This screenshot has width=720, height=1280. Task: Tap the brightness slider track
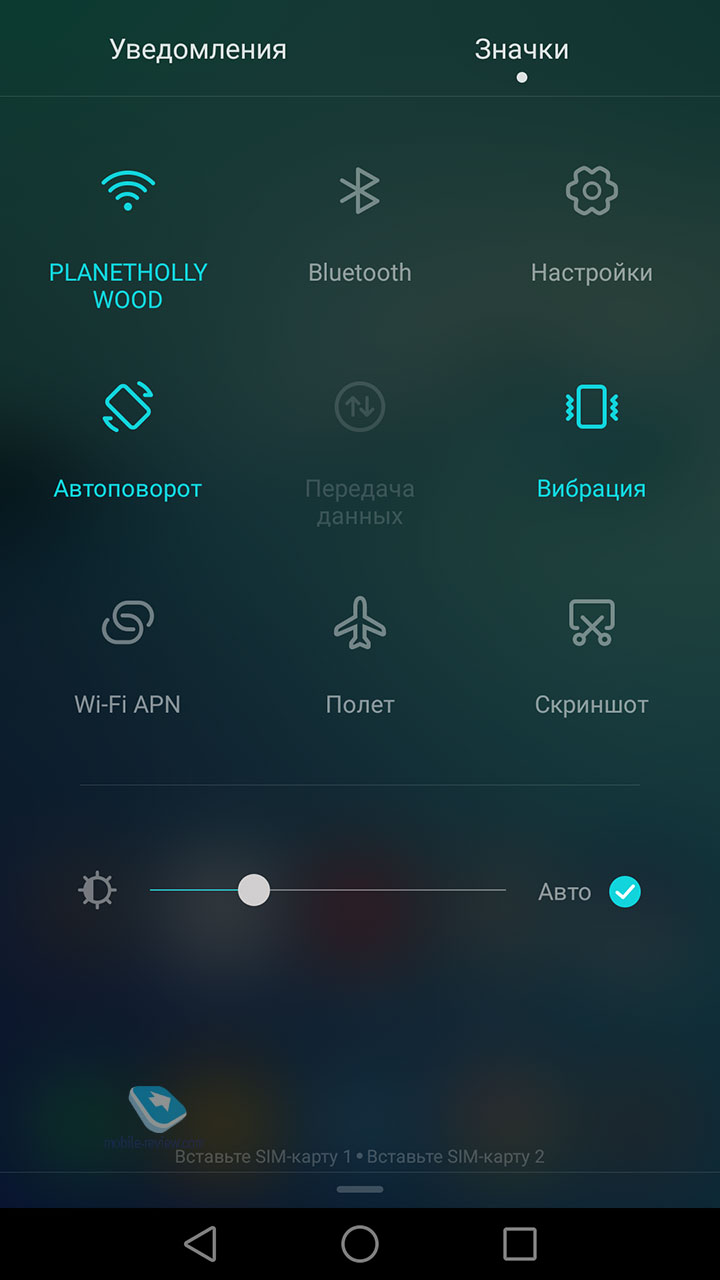[x=328, y=890]
